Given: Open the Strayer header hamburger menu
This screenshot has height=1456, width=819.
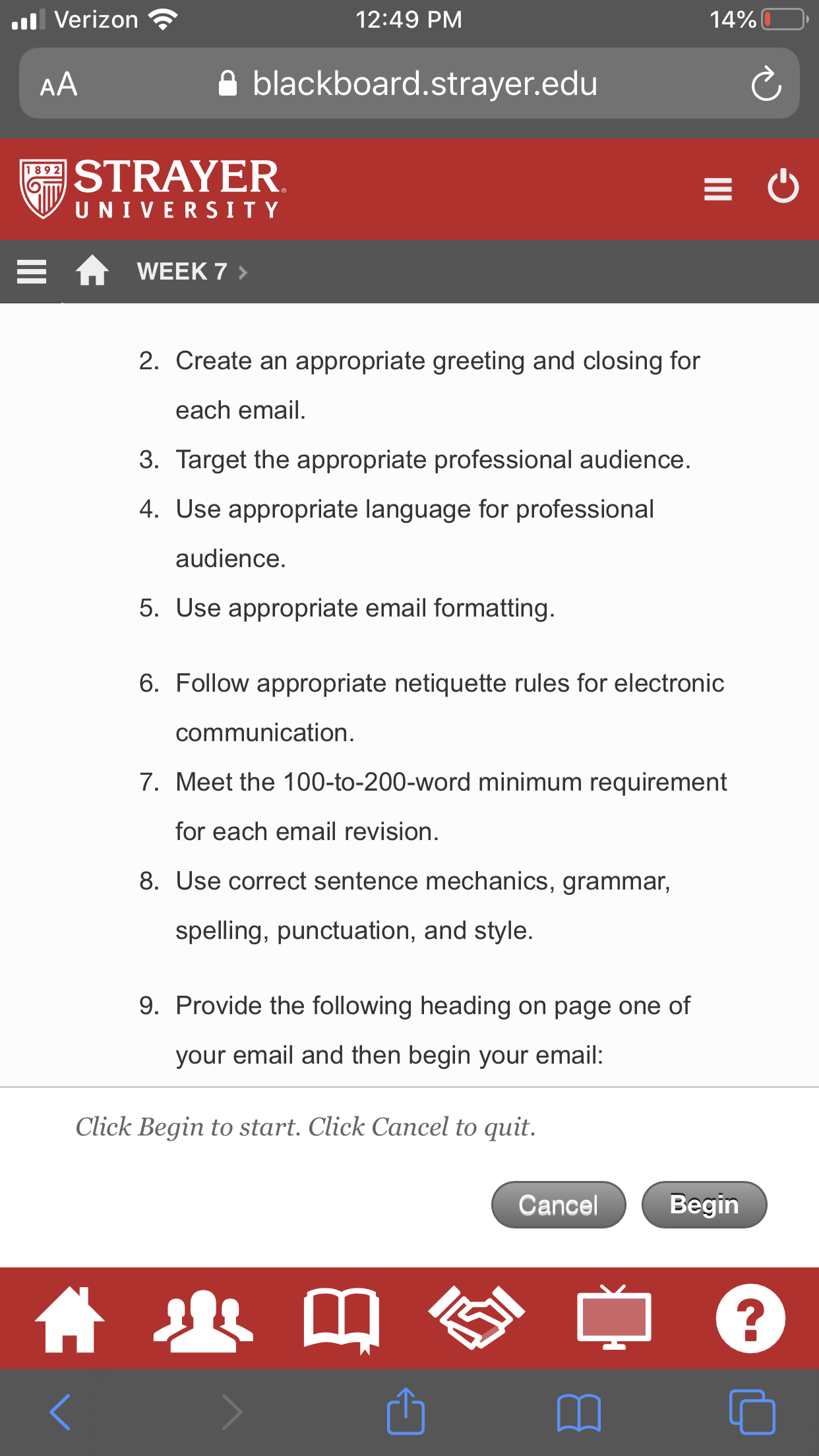Looking at the screenshot, I should click(718, 189).
